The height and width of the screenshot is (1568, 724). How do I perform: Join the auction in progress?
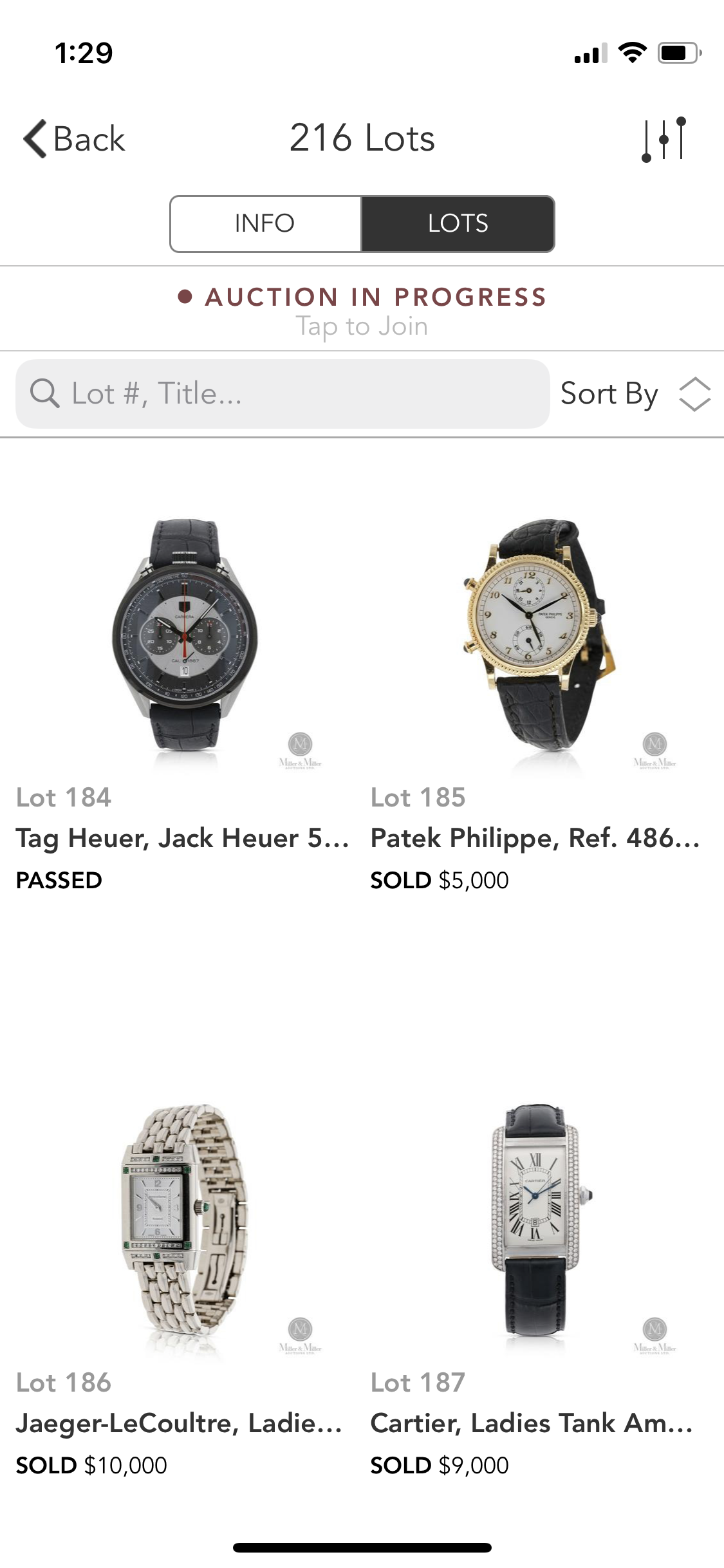pos(362,310)
